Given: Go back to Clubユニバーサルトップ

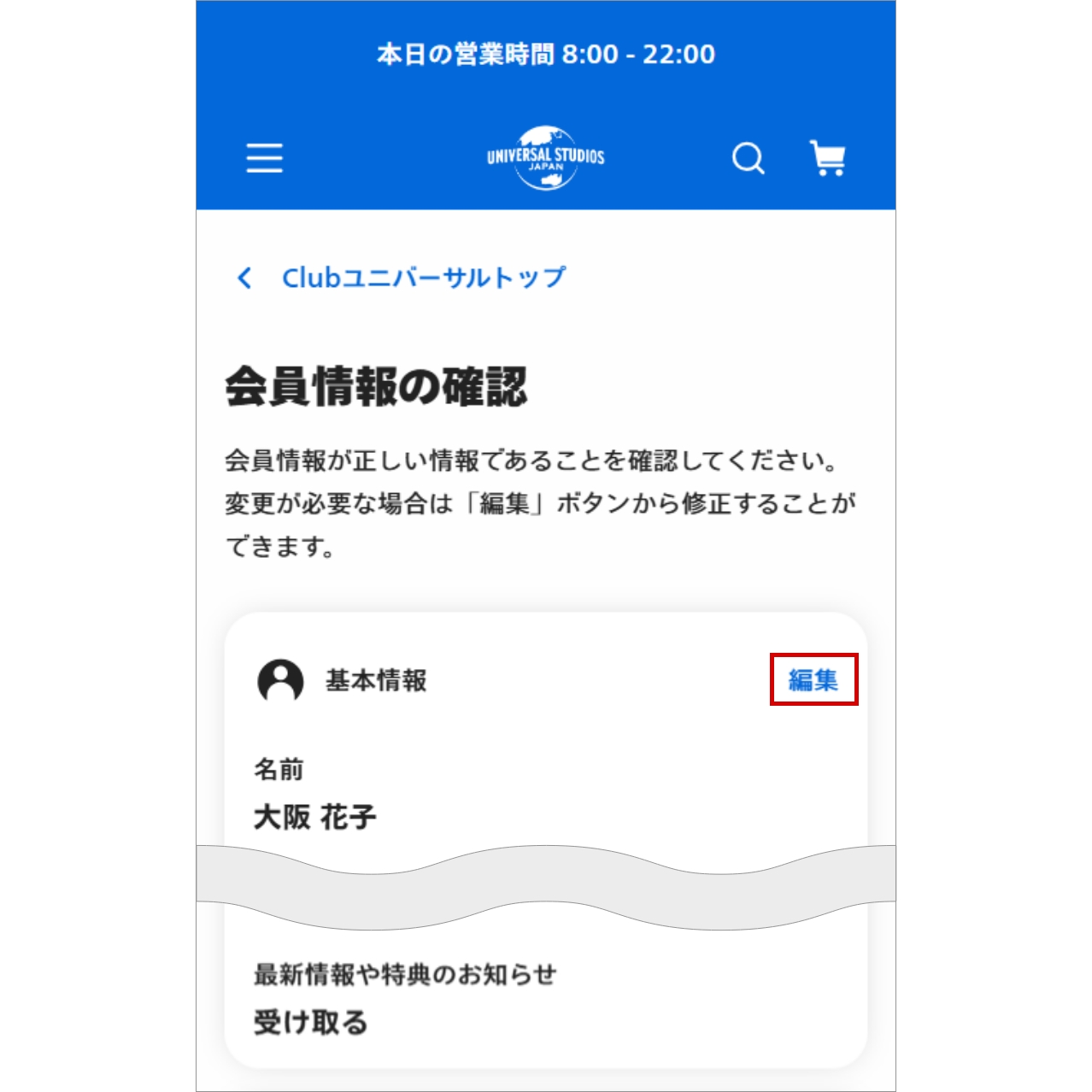Looking at the screenshot, I should click(x=400, y=278).
